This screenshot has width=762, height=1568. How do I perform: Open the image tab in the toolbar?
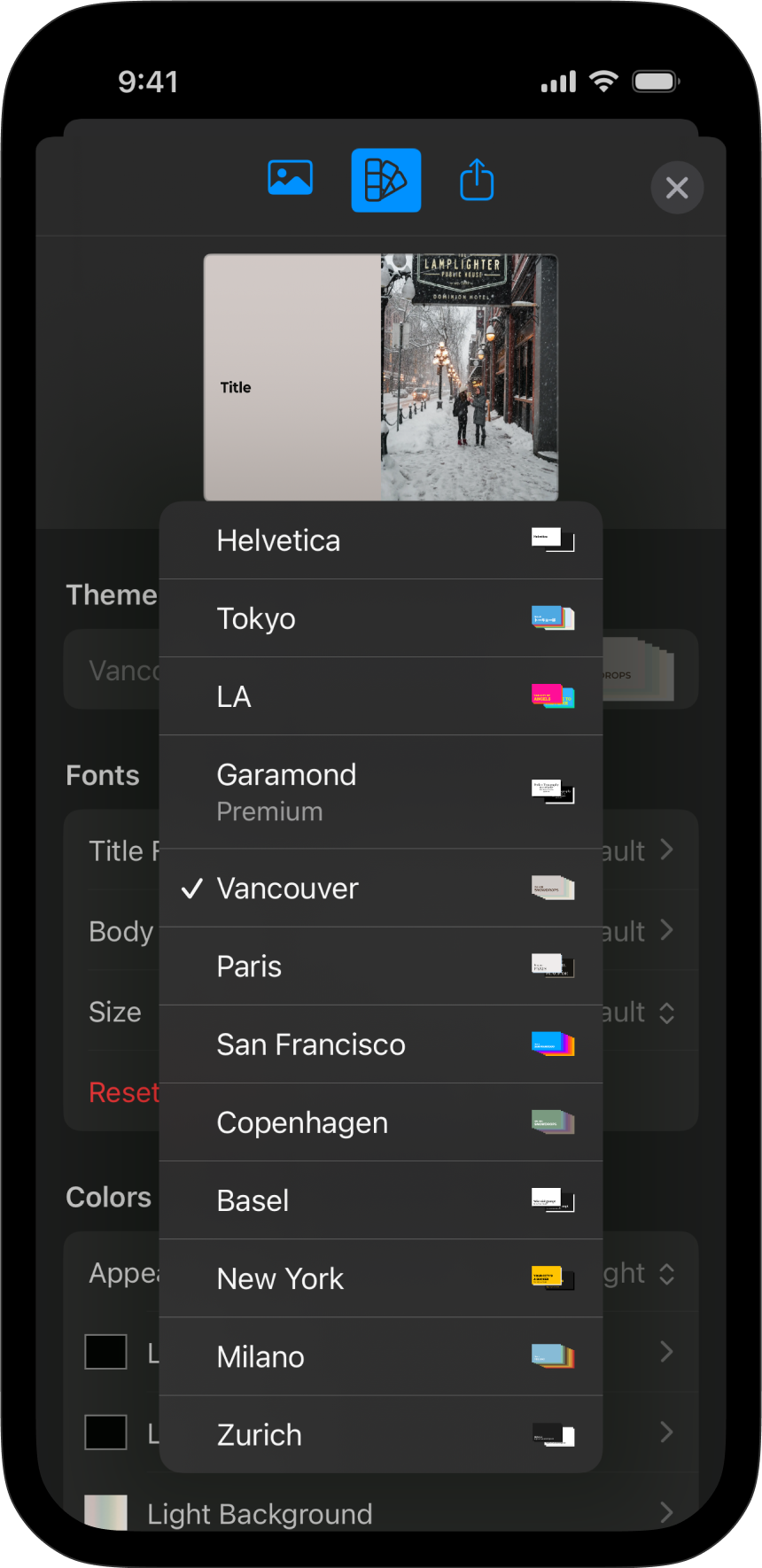[x=291, y=178]
